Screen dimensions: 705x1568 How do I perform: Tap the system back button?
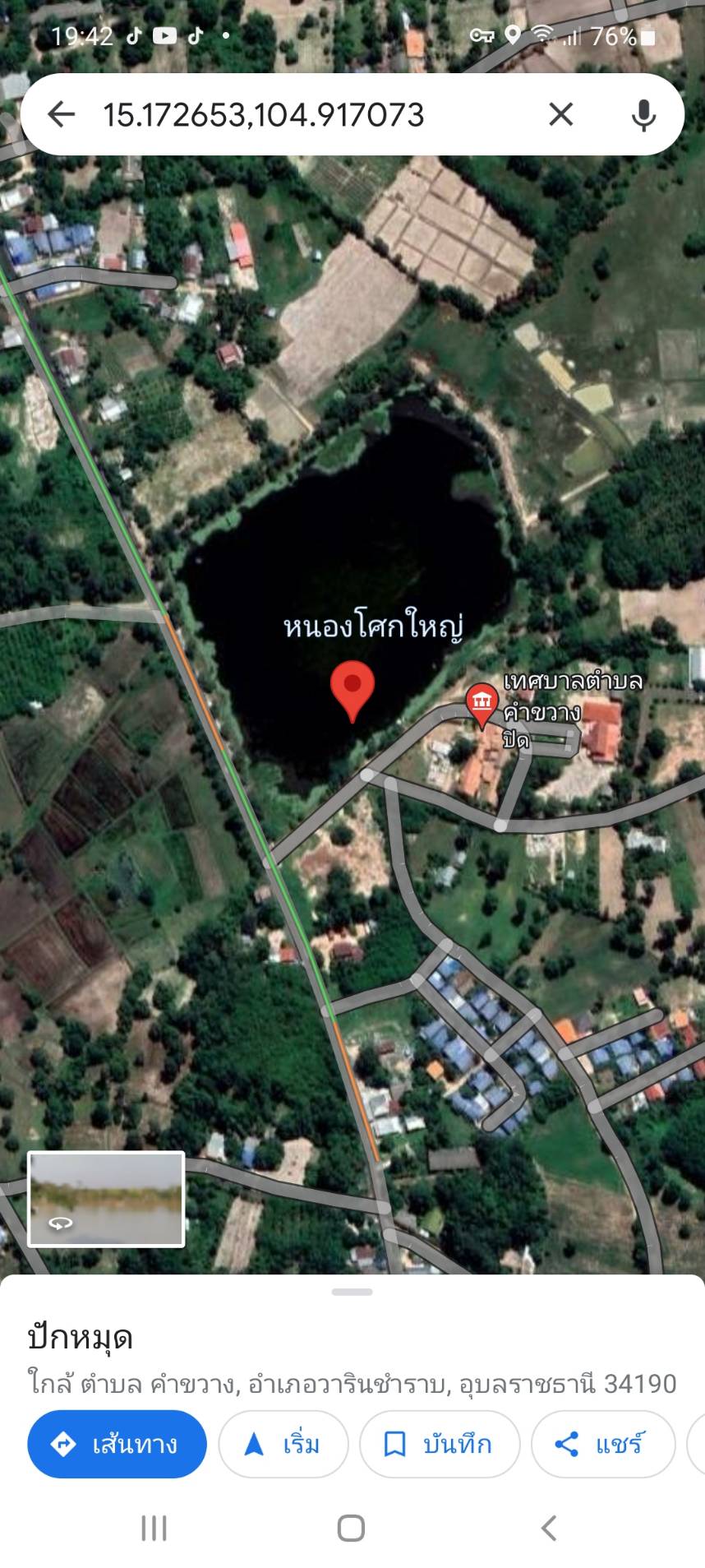(x=549, y=1528)
